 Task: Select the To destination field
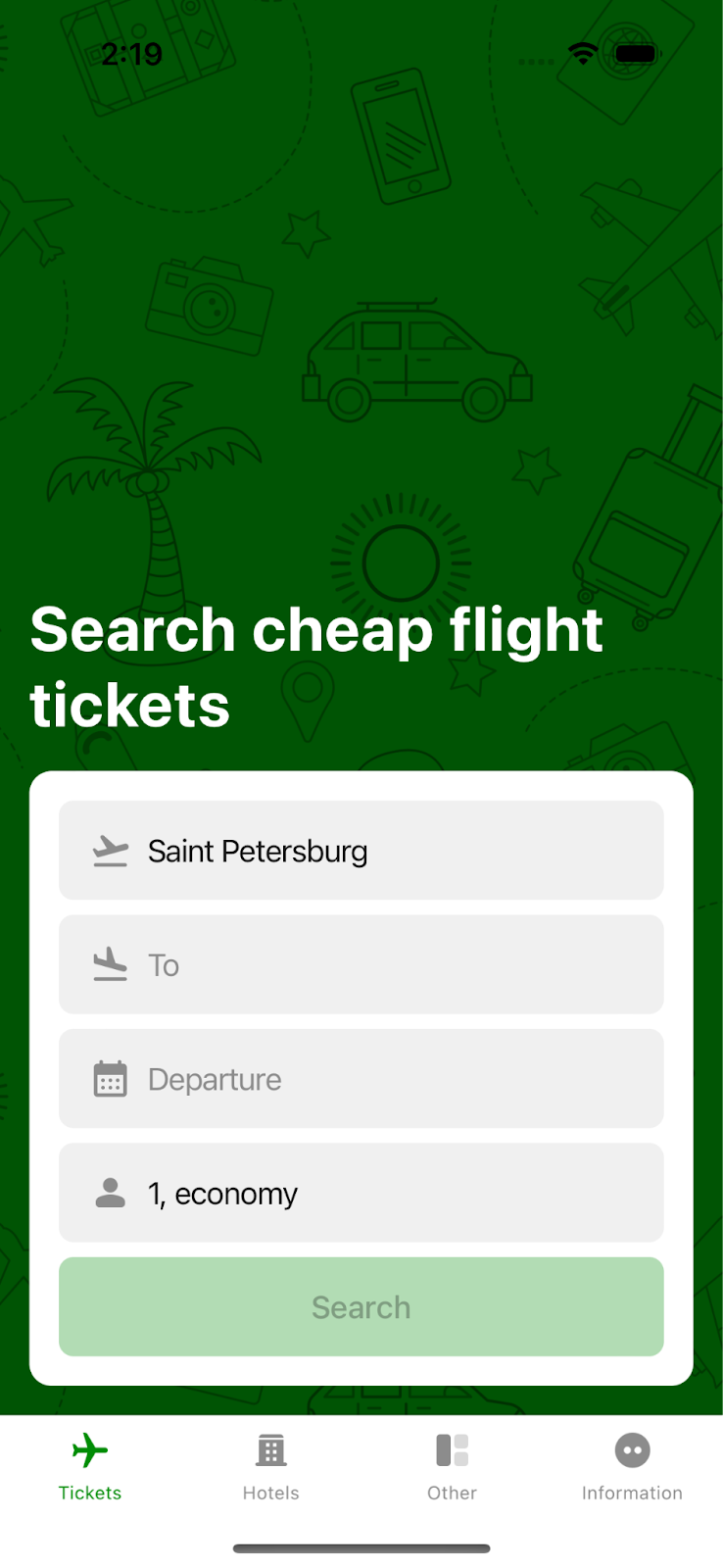[x=361, y=964]
